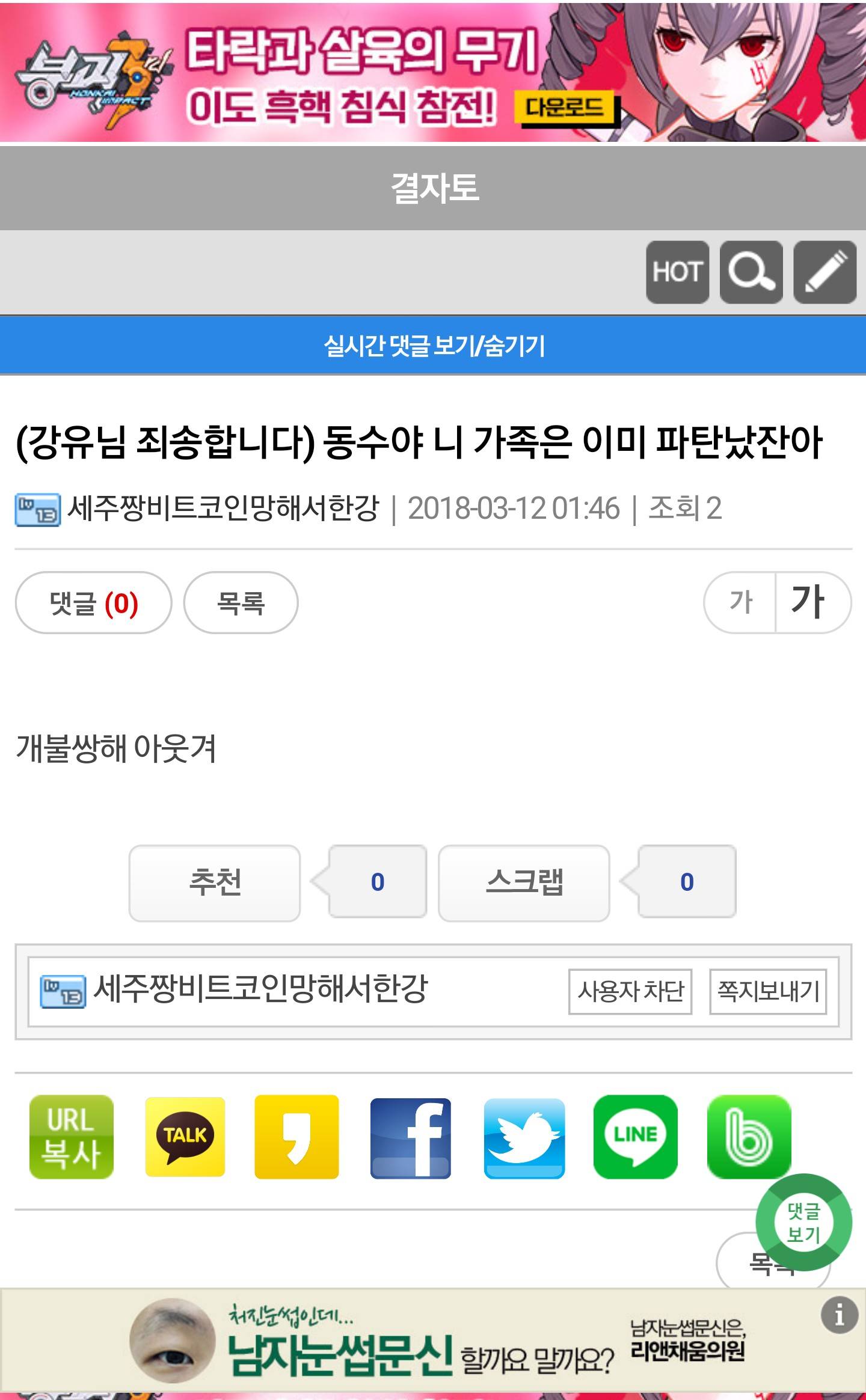Decrease font size with small 가
This screenshot has width=866, height=1400.
click(740, 602)
